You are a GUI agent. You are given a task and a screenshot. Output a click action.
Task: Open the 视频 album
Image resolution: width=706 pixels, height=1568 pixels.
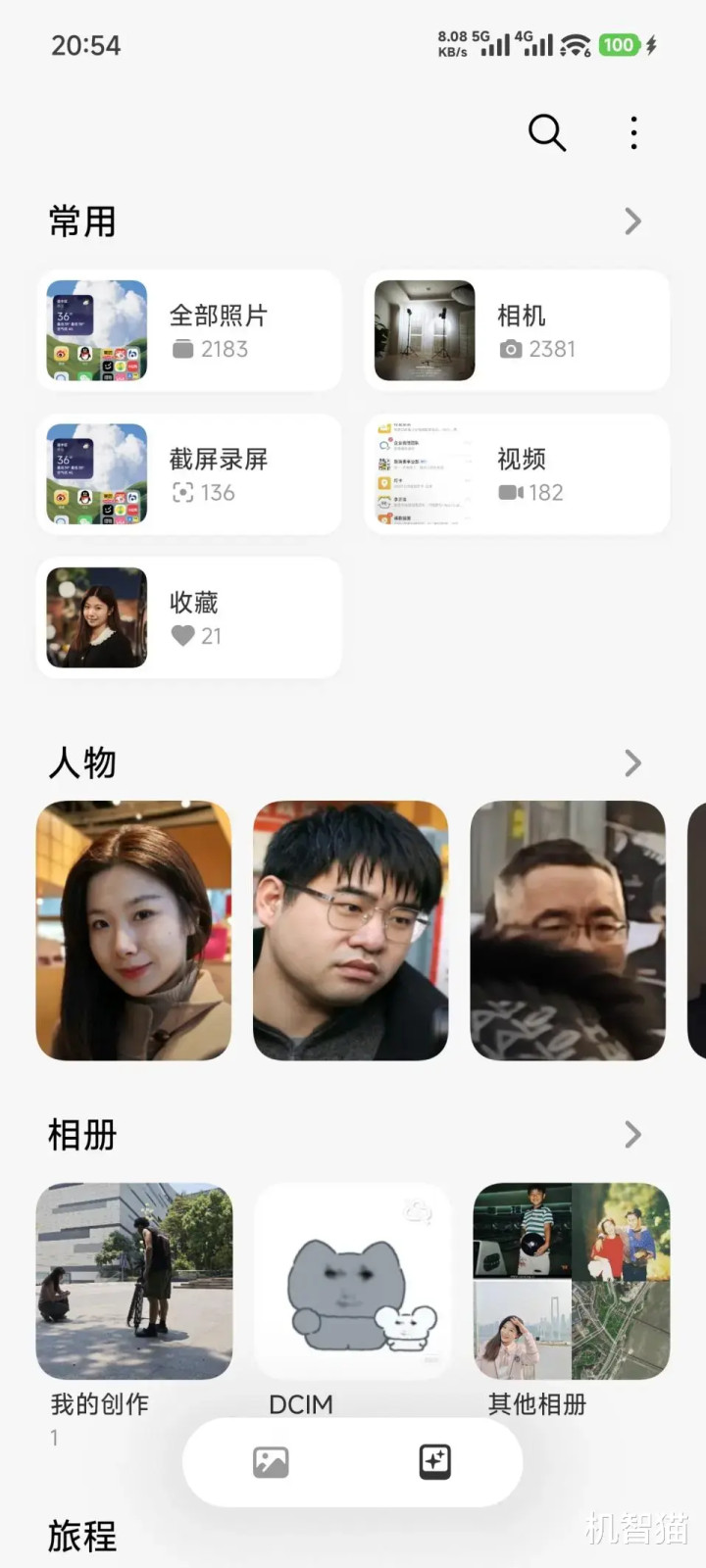click(x=517, y=474)
